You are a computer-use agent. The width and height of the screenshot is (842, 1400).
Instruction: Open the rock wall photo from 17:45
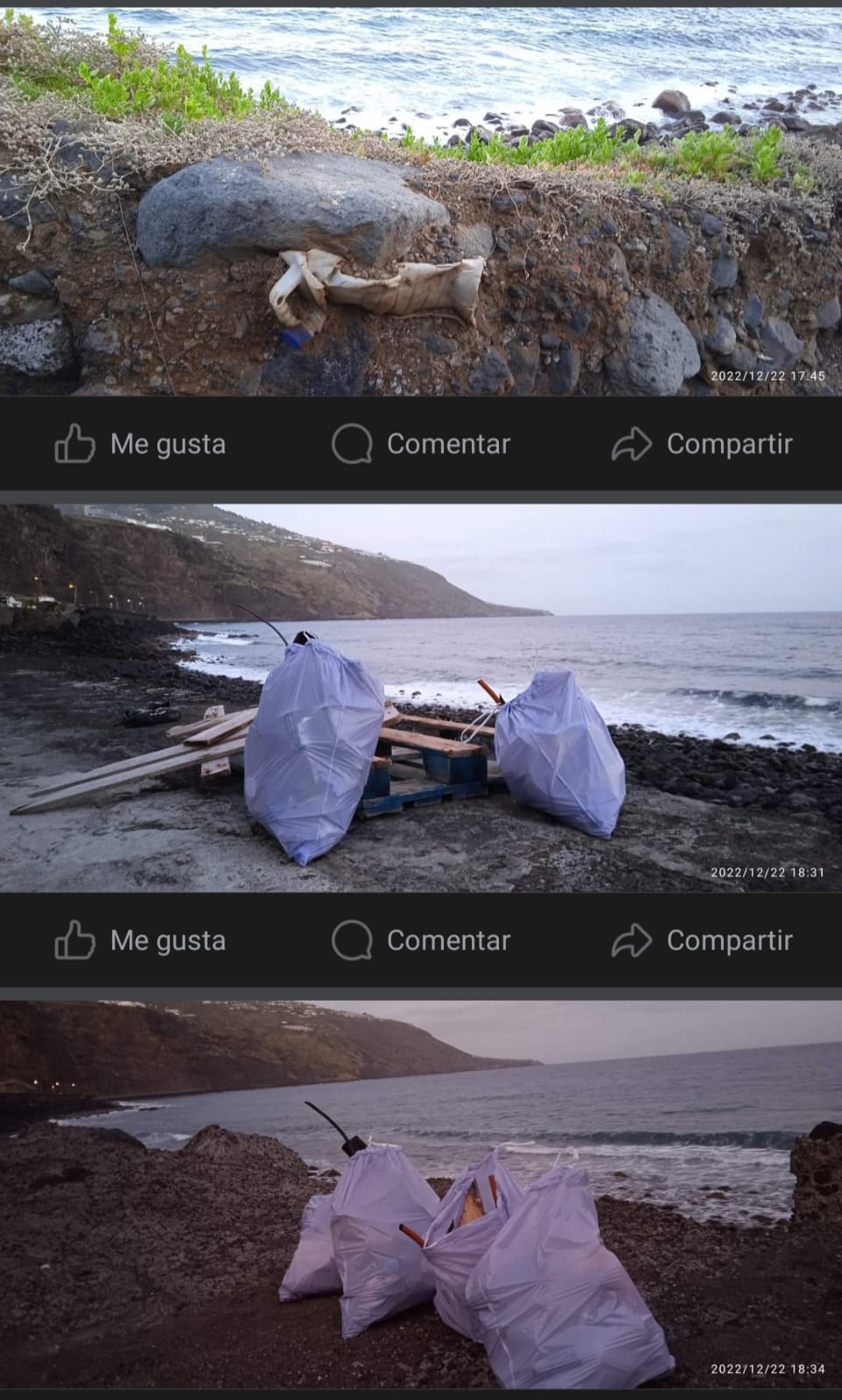(421, 201)
